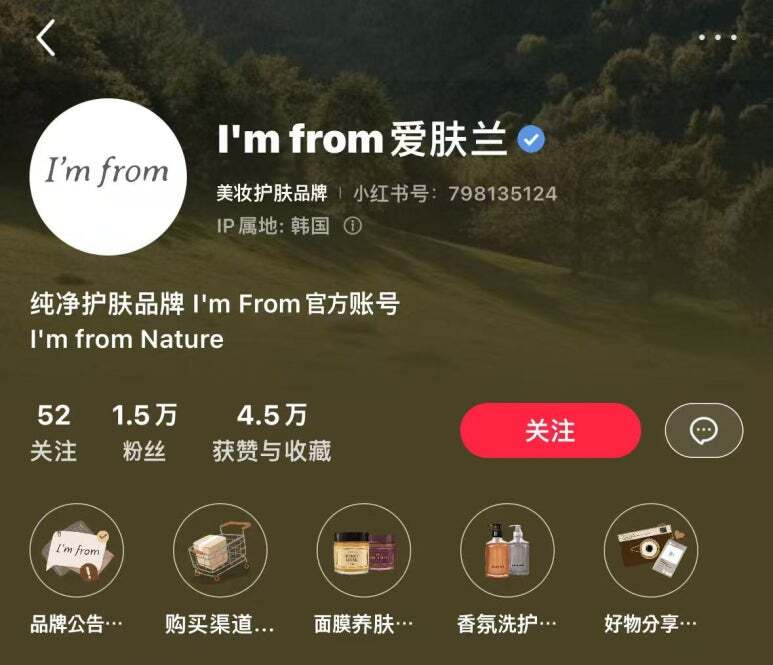View the 4.5万 获赞与收藏 stats

click(271, 432)
